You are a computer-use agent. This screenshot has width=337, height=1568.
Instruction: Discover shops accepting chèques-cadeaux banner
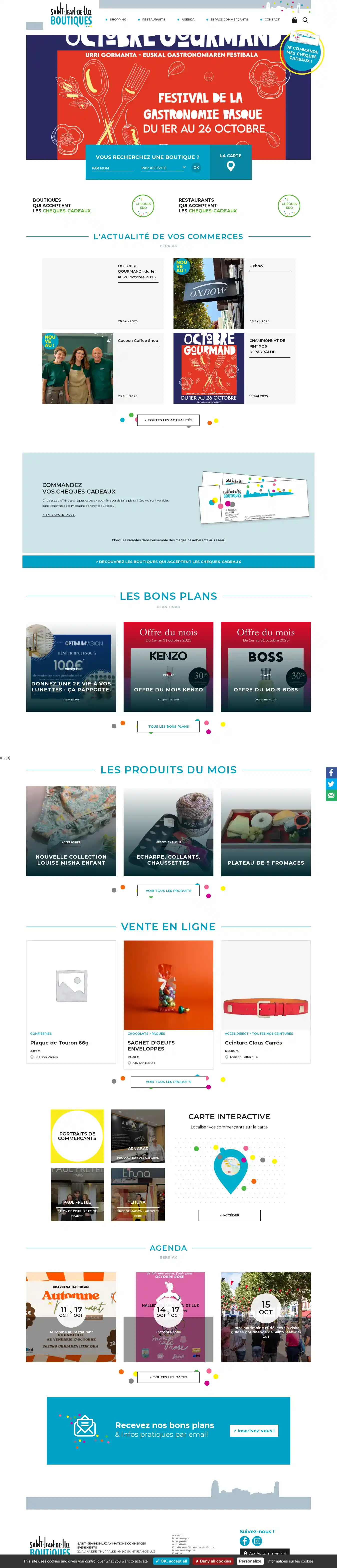pyautogui.click(x=168, y=562)
